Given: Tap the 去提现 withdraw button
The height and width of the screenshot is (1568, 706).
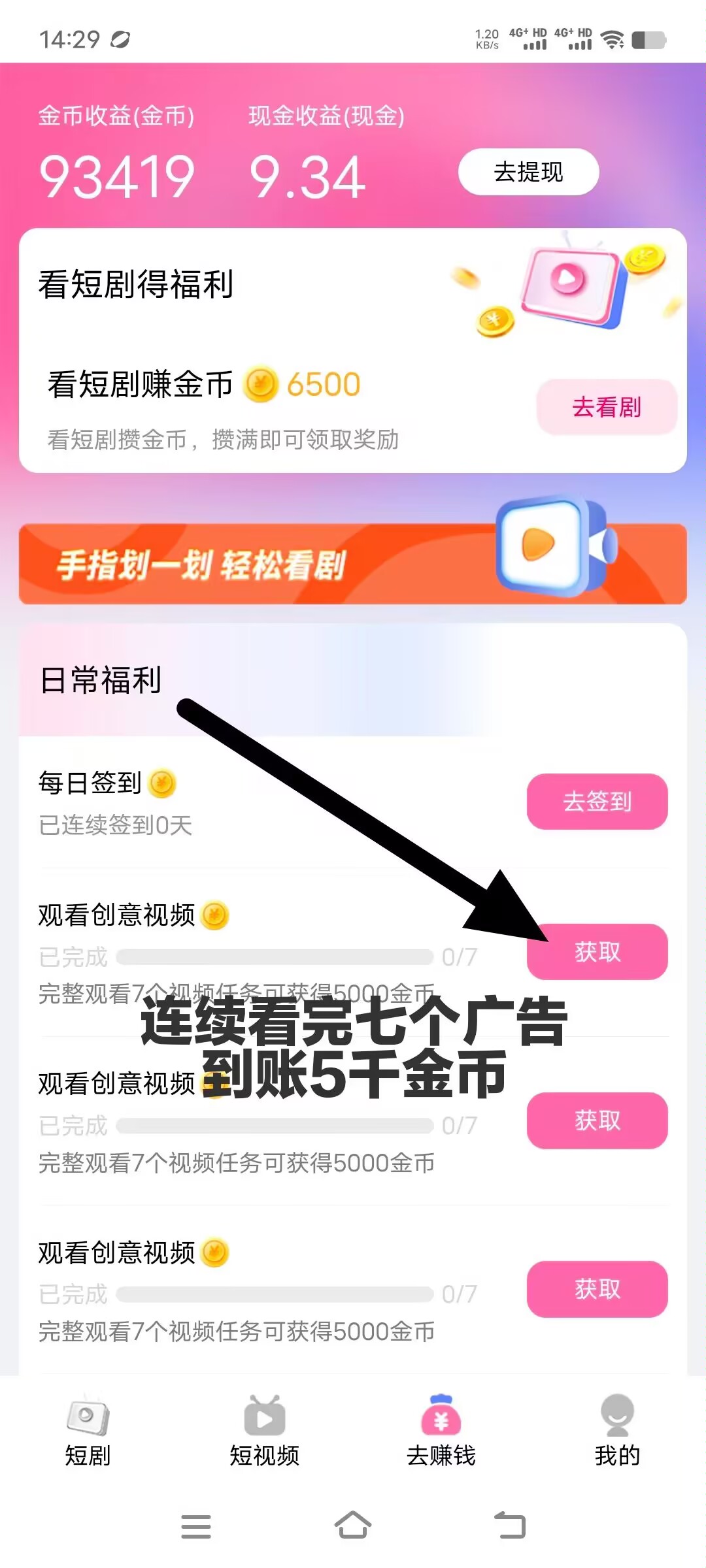Looking at the screenshot, I should pyautogui.click(x=528, y=172).
